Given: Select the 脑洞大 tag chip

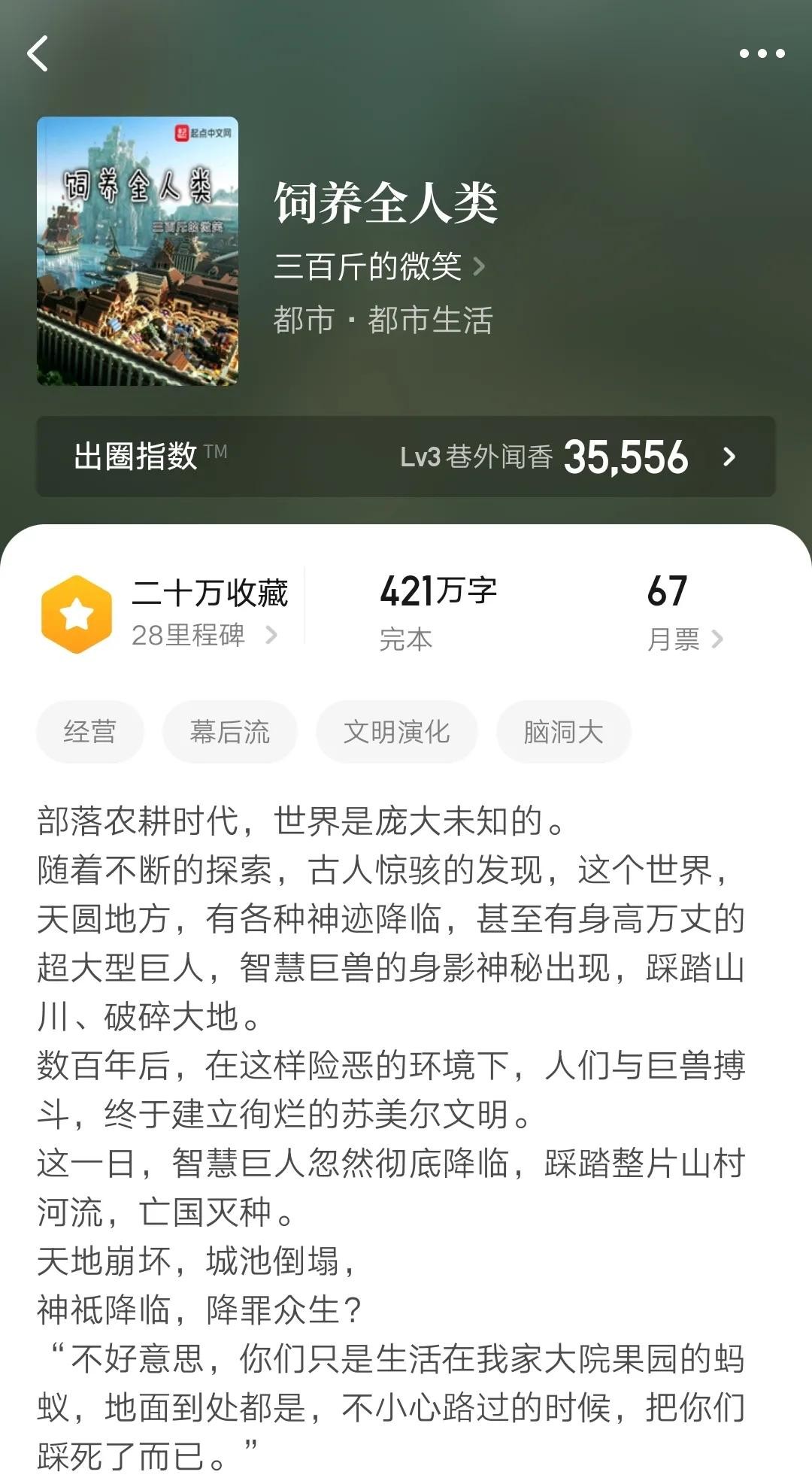Looking at the screenshot, I should coord(563,732).
